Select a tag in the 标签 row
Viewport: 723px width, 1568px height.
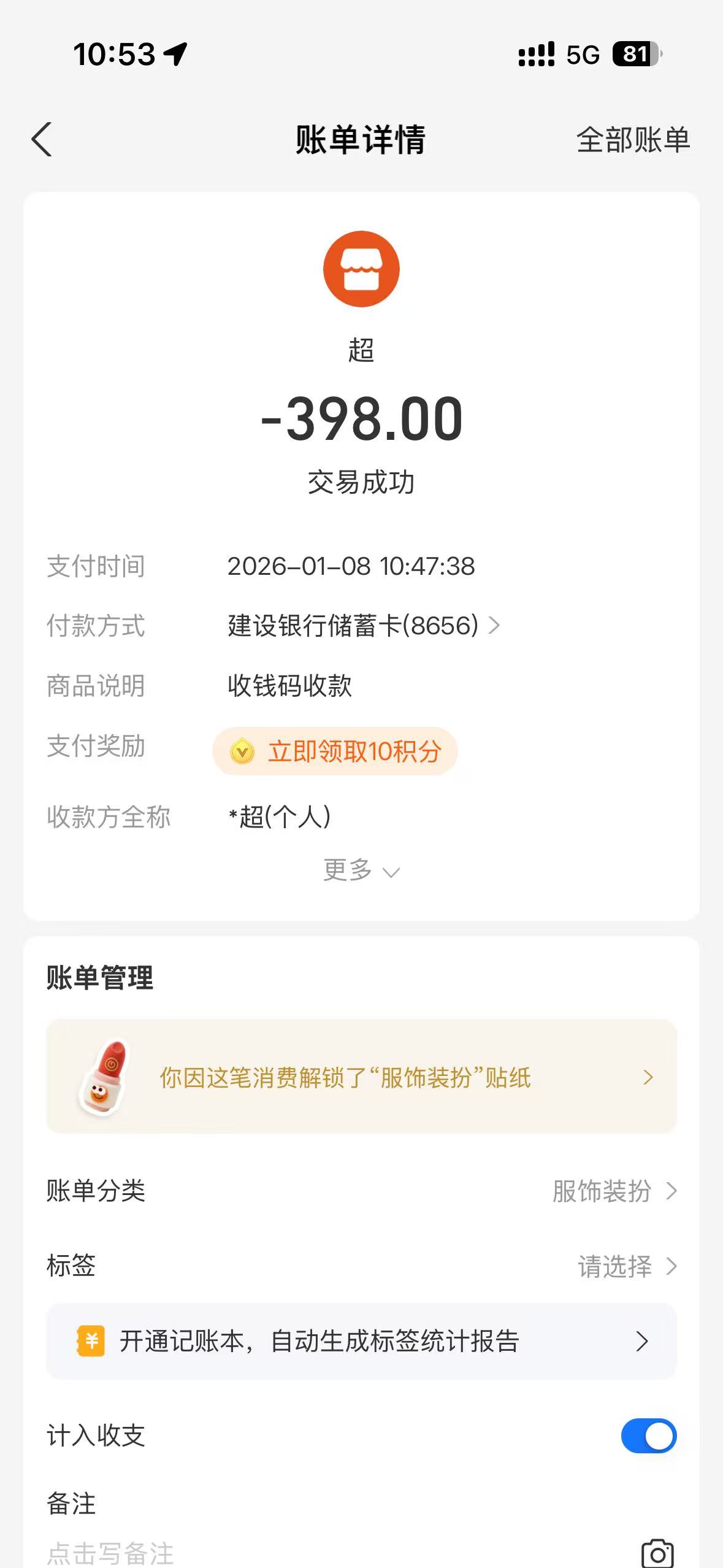627,1266
